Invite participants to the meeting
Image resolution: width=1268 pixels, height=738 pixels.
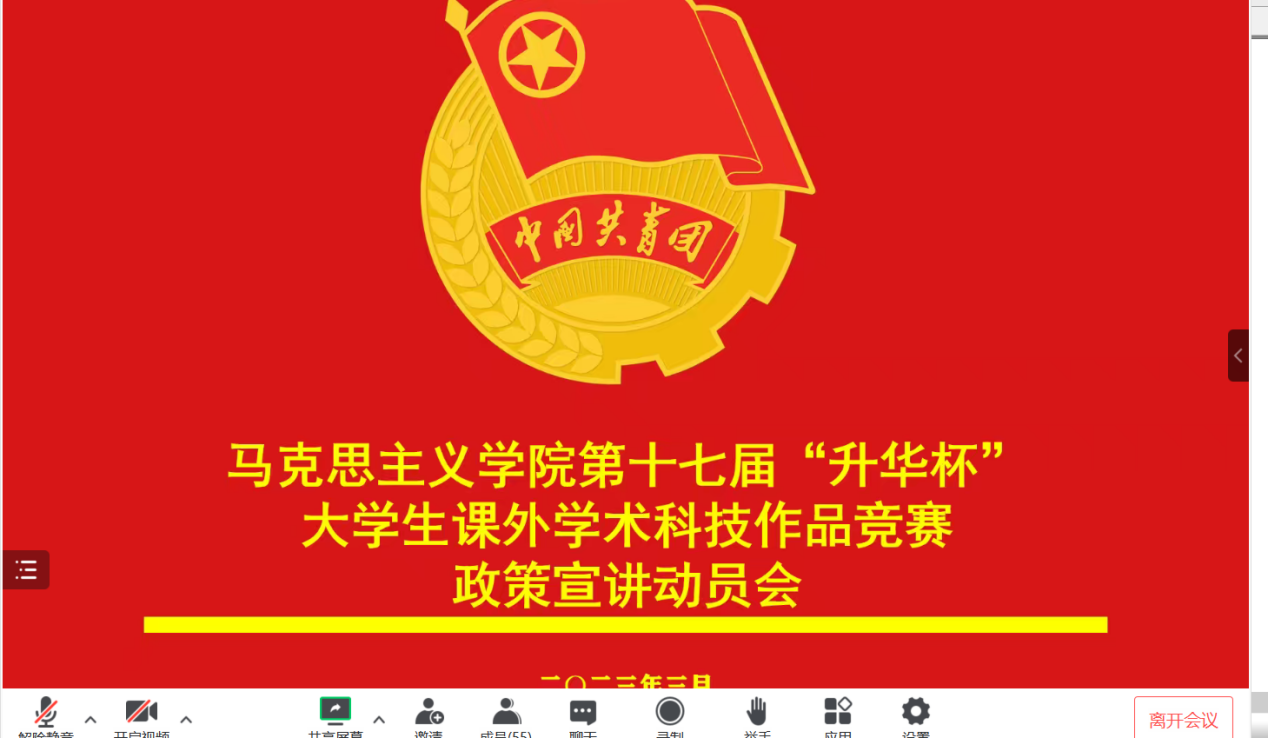coord(429,714)
